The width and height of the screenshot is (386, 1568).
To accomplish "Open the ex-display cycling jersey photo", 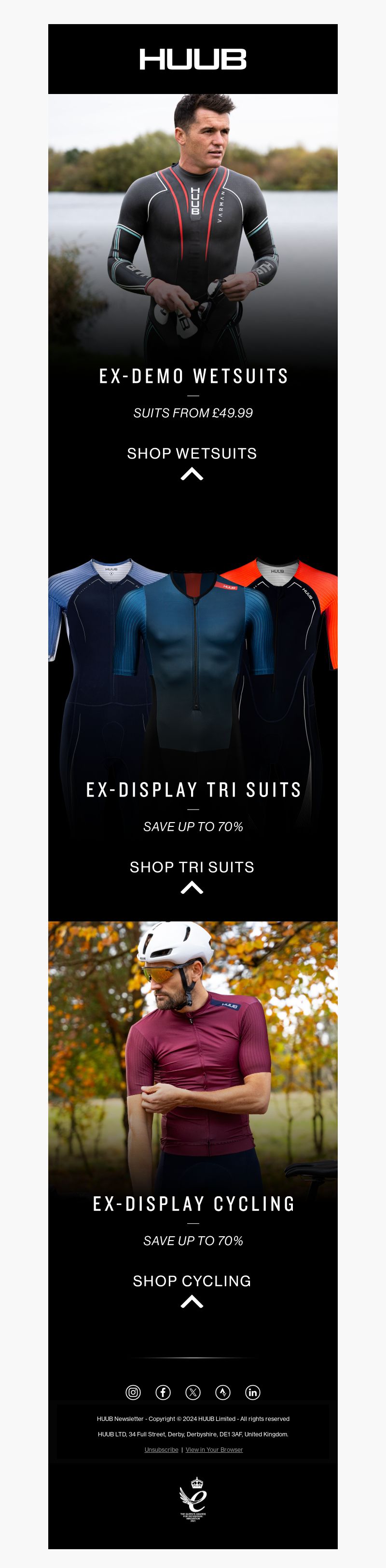I will click(x=193, y=1053).
